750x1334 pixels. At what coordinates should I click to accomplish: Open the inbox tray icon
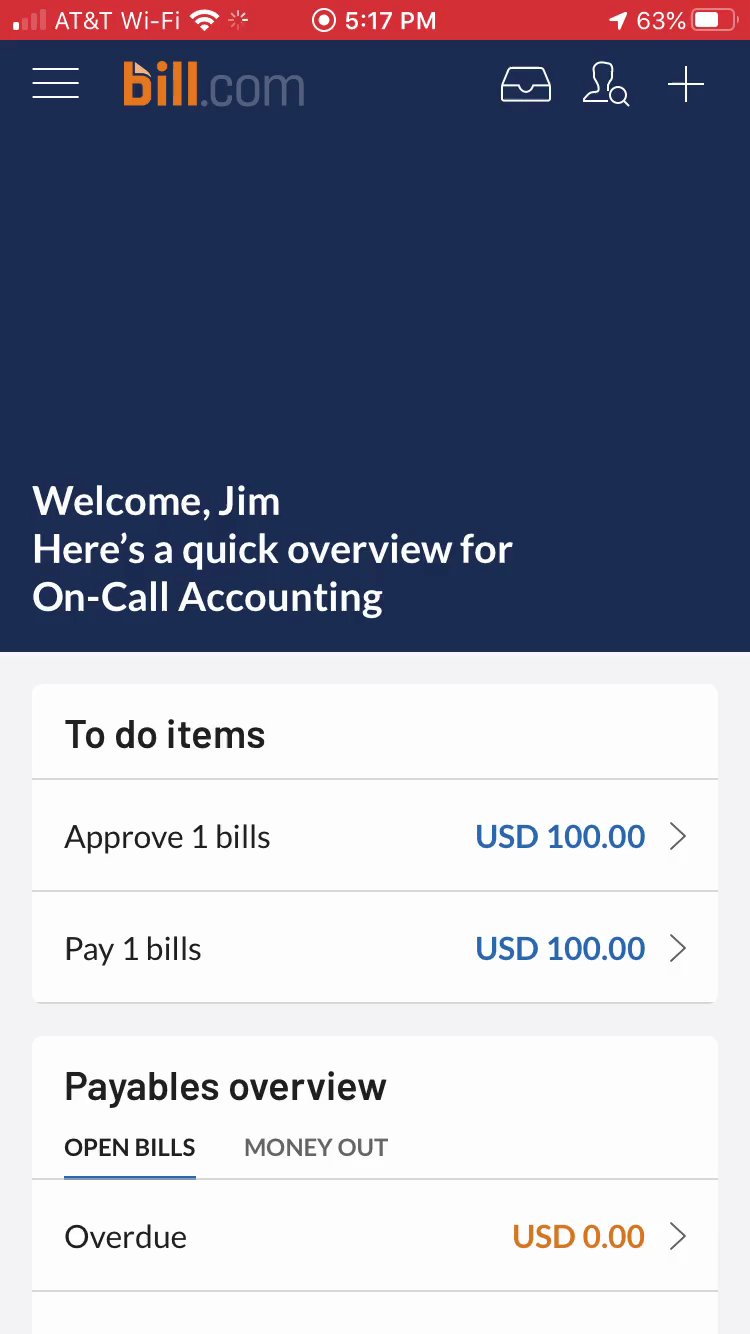click(x=525, y=85)
